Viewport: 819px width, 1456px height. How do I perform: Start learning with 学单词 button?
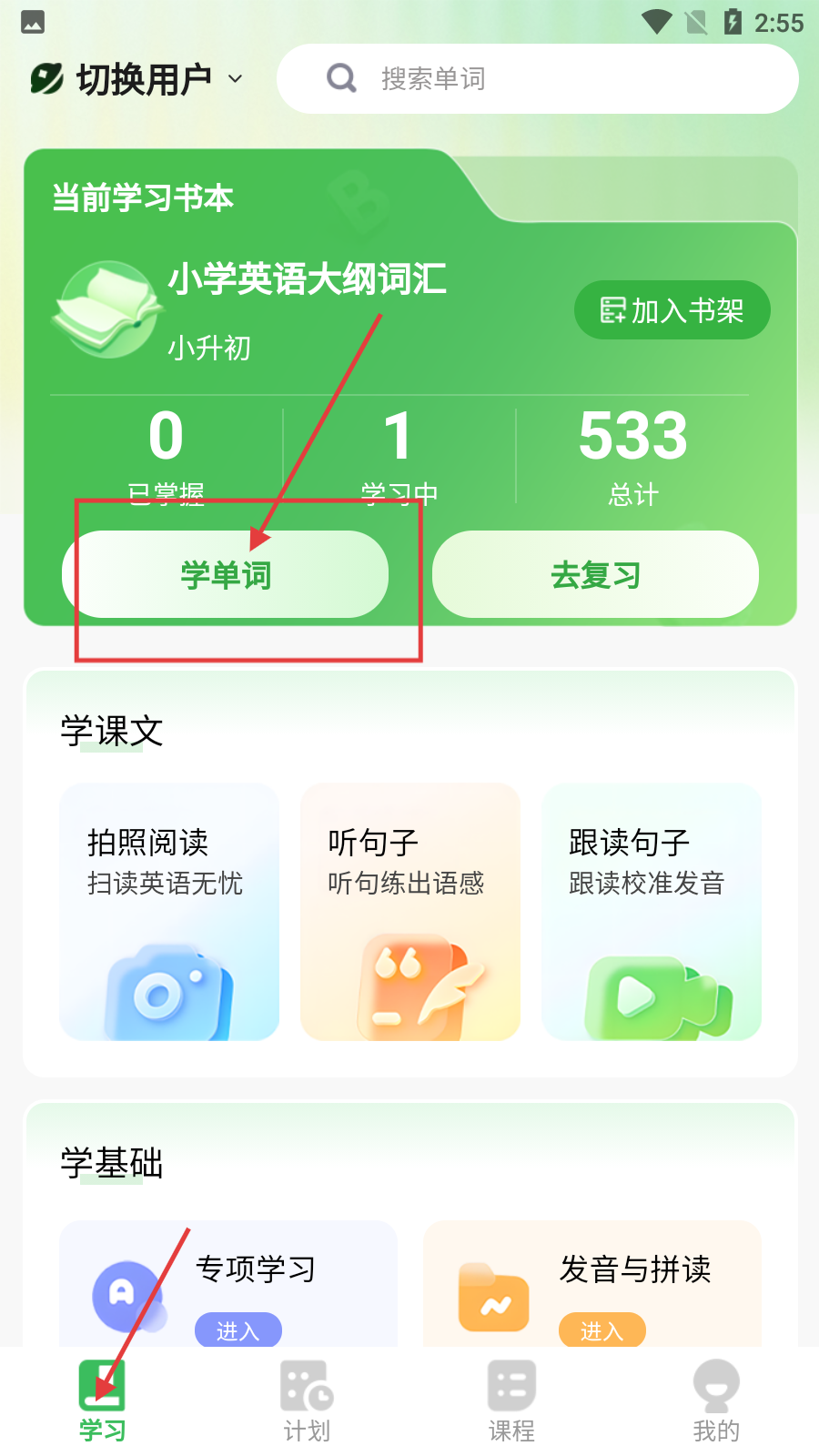(225, 575)
